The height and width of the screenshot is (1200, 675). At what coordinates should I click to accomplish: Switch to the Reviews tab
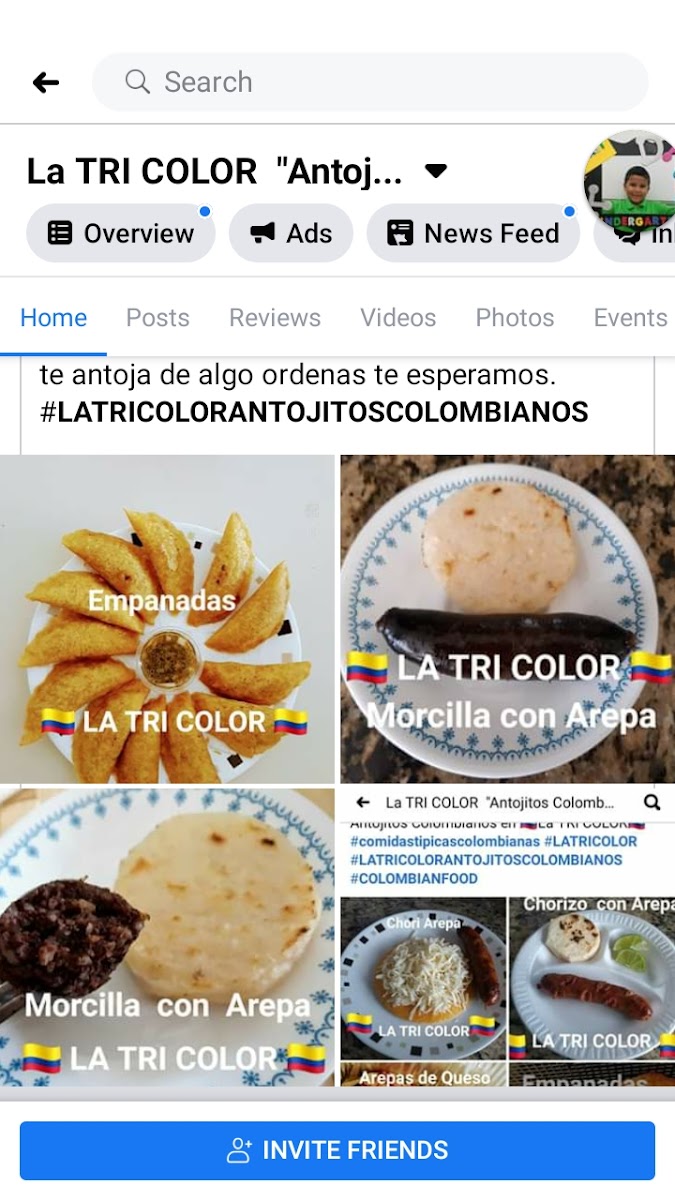pos(275,318)
